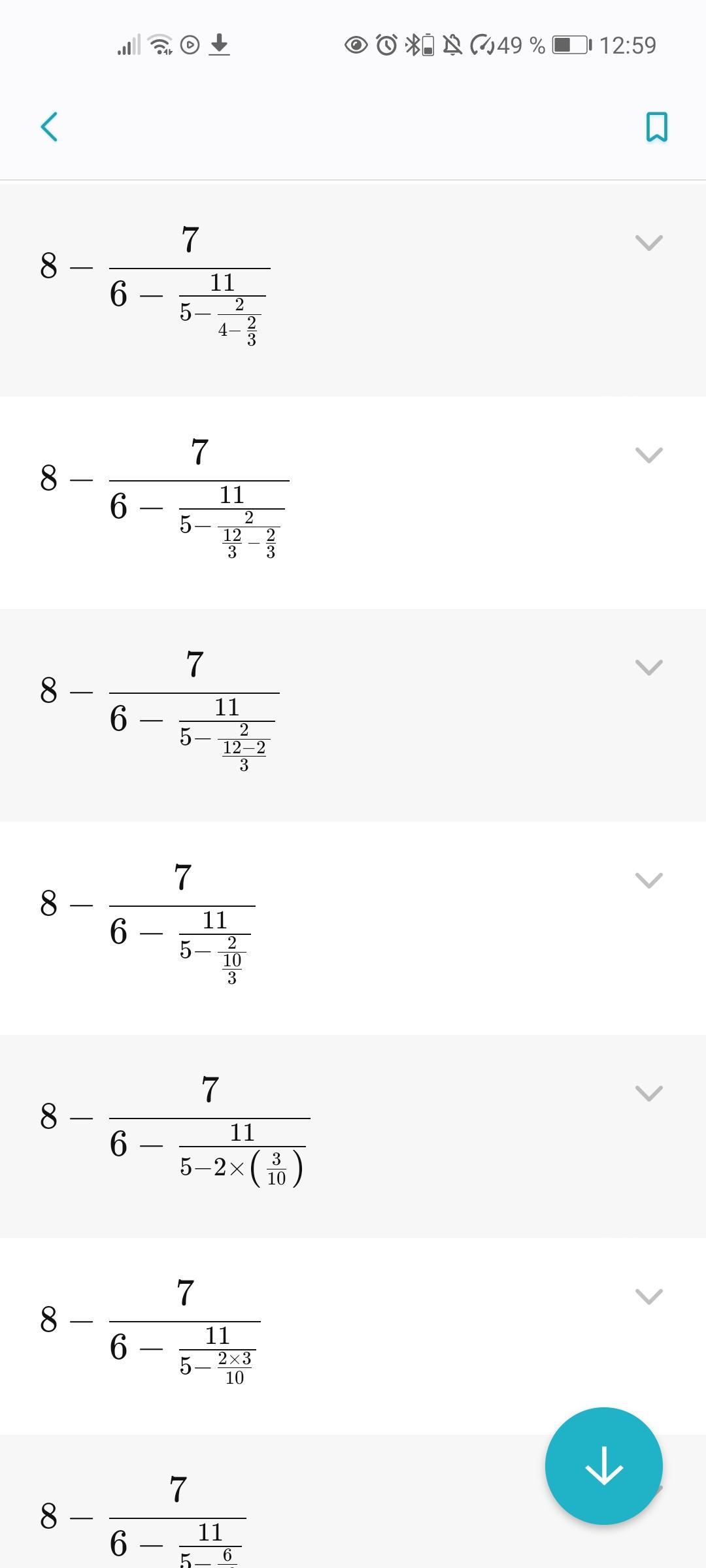The image size is (706, 1568).
Task: Expand the step with 2 over 10/3
Action: pyautogui.click(x=648, y=880)
